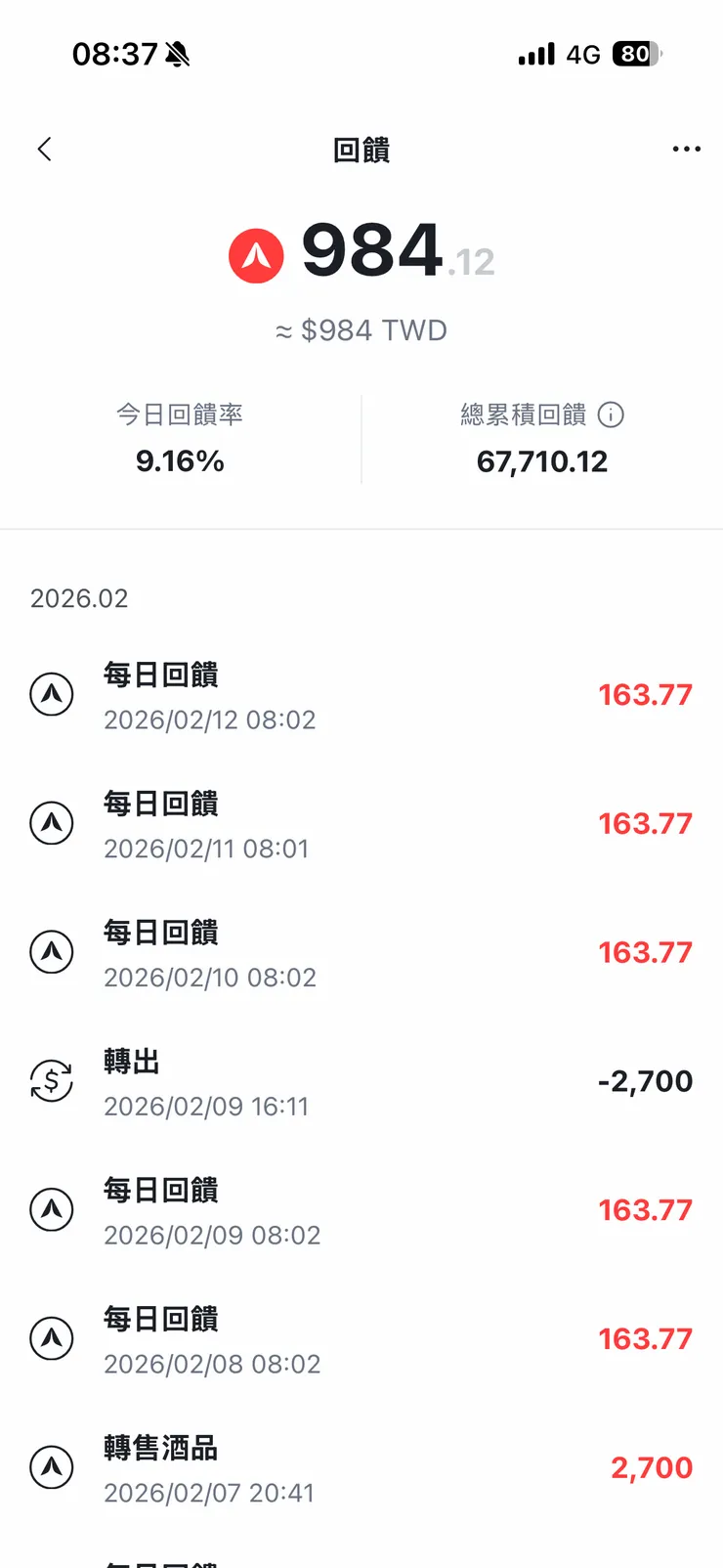Go back using the left chevron
Image resolution: width=723 pixels, height=1568 pixels.
[x=43, y=149]
